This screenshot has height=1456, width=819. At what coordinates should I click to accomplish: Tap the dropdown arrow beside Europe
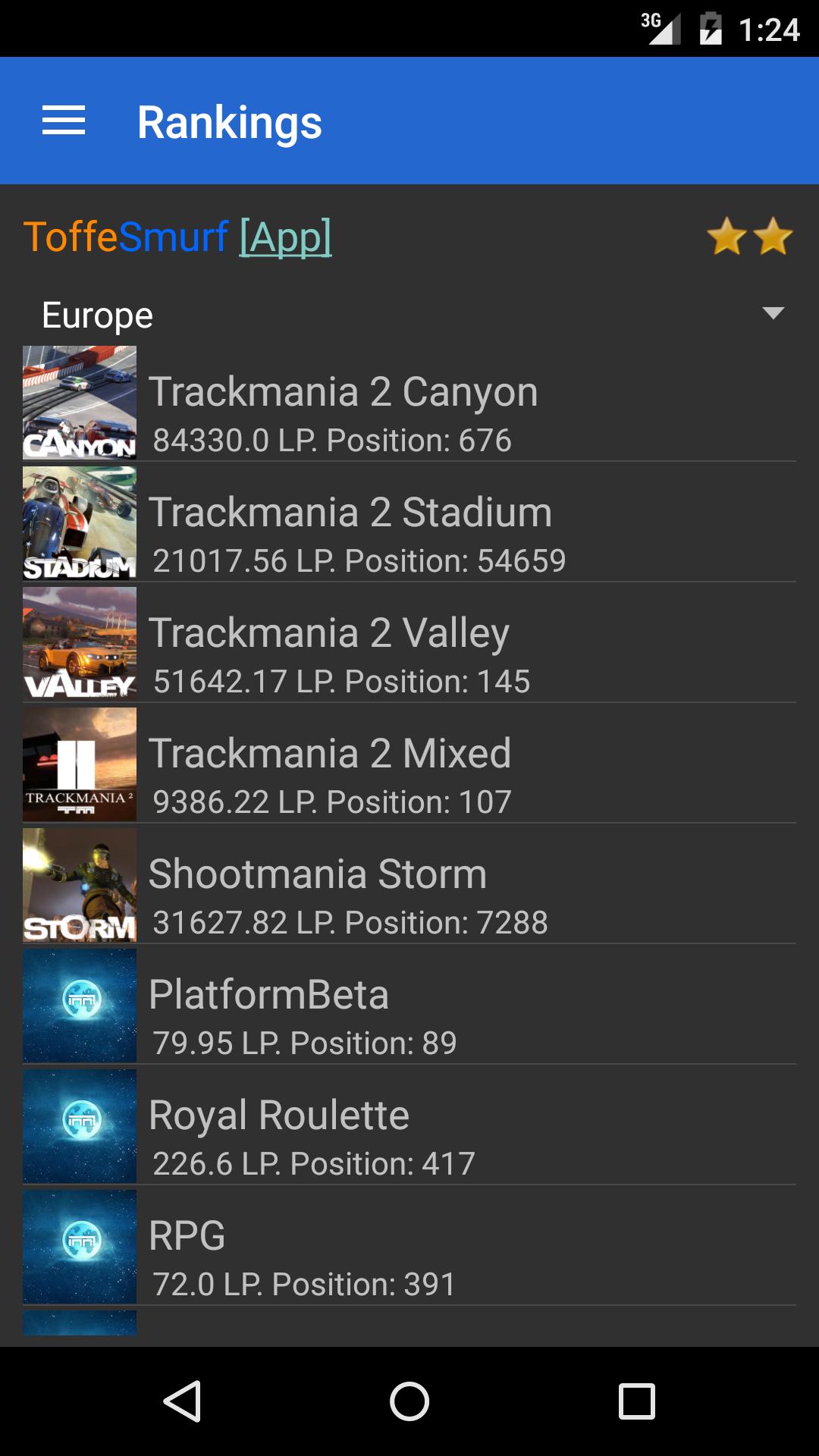[773, 313]
